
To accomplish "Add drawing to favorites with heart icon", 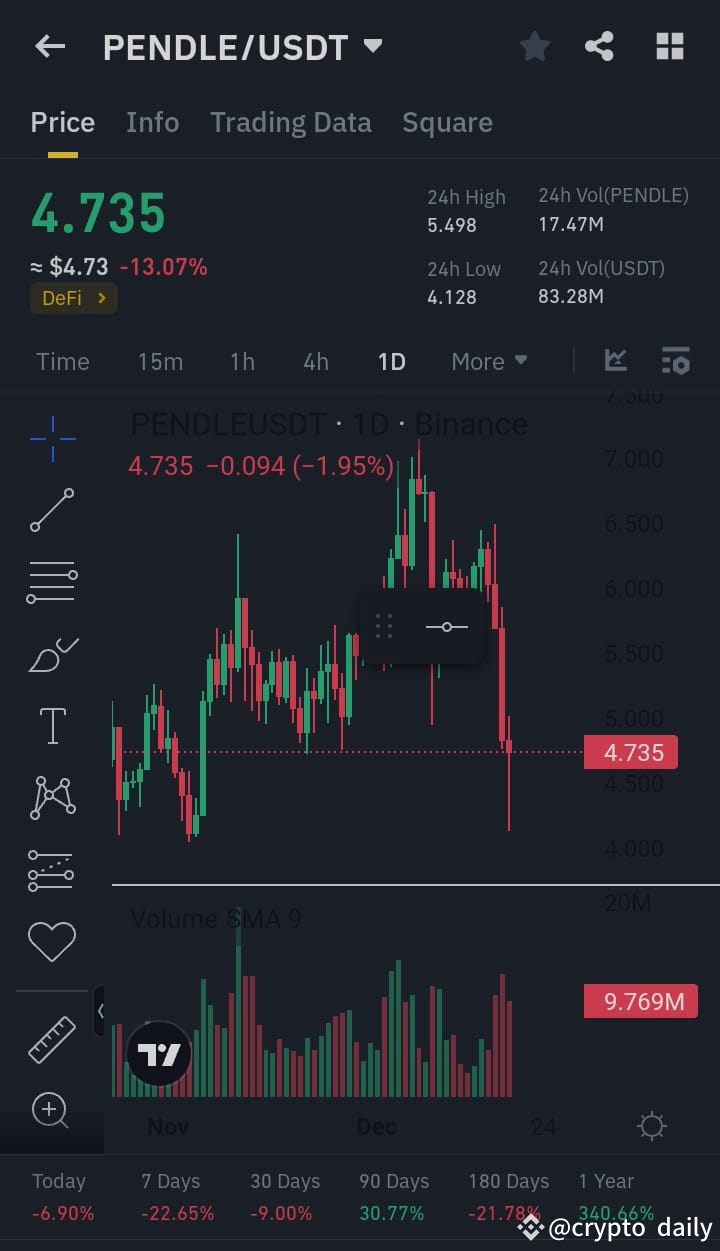I will coord(52,940).
